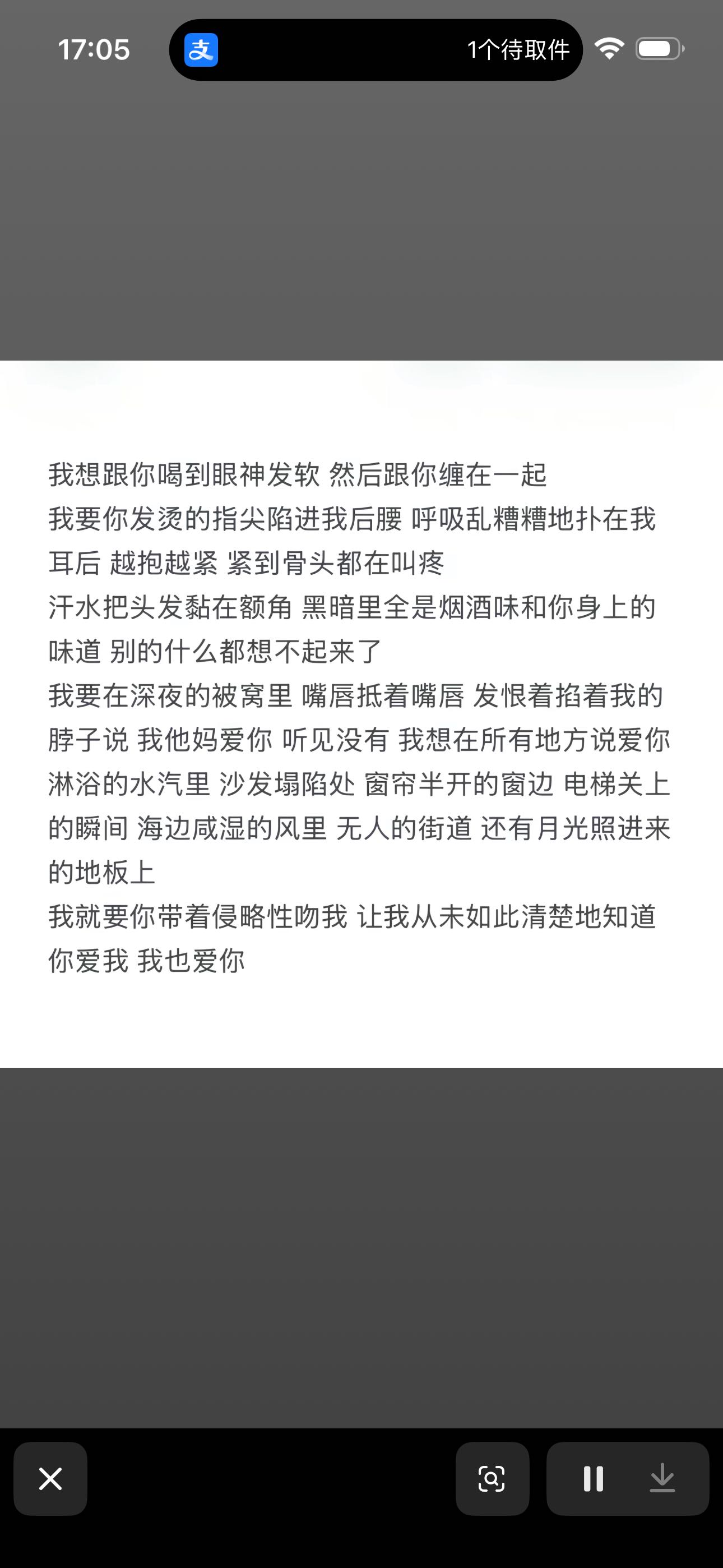Open image search scan icon
Screen dimensions: 723x1568
pyautogui.click(x=492, y=1478)
